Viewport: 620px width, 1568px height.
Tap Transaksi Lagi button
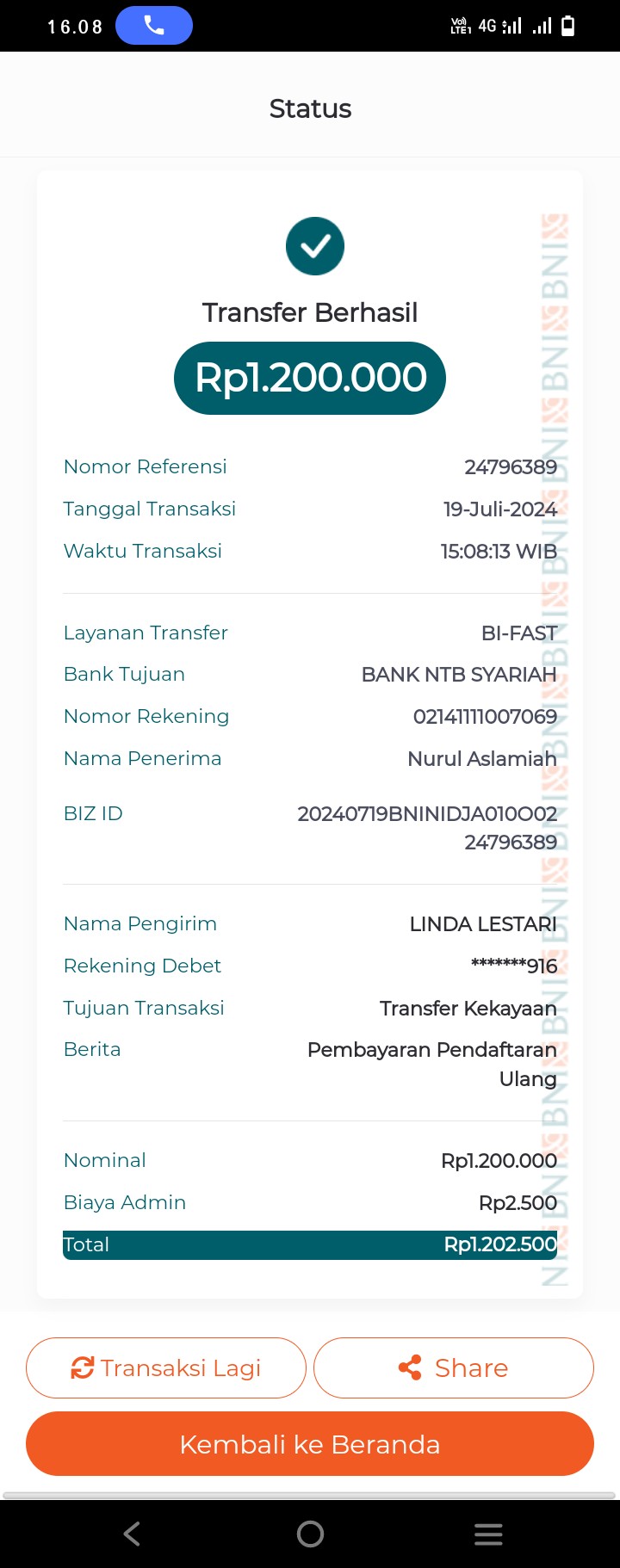tap(166, 1367)
